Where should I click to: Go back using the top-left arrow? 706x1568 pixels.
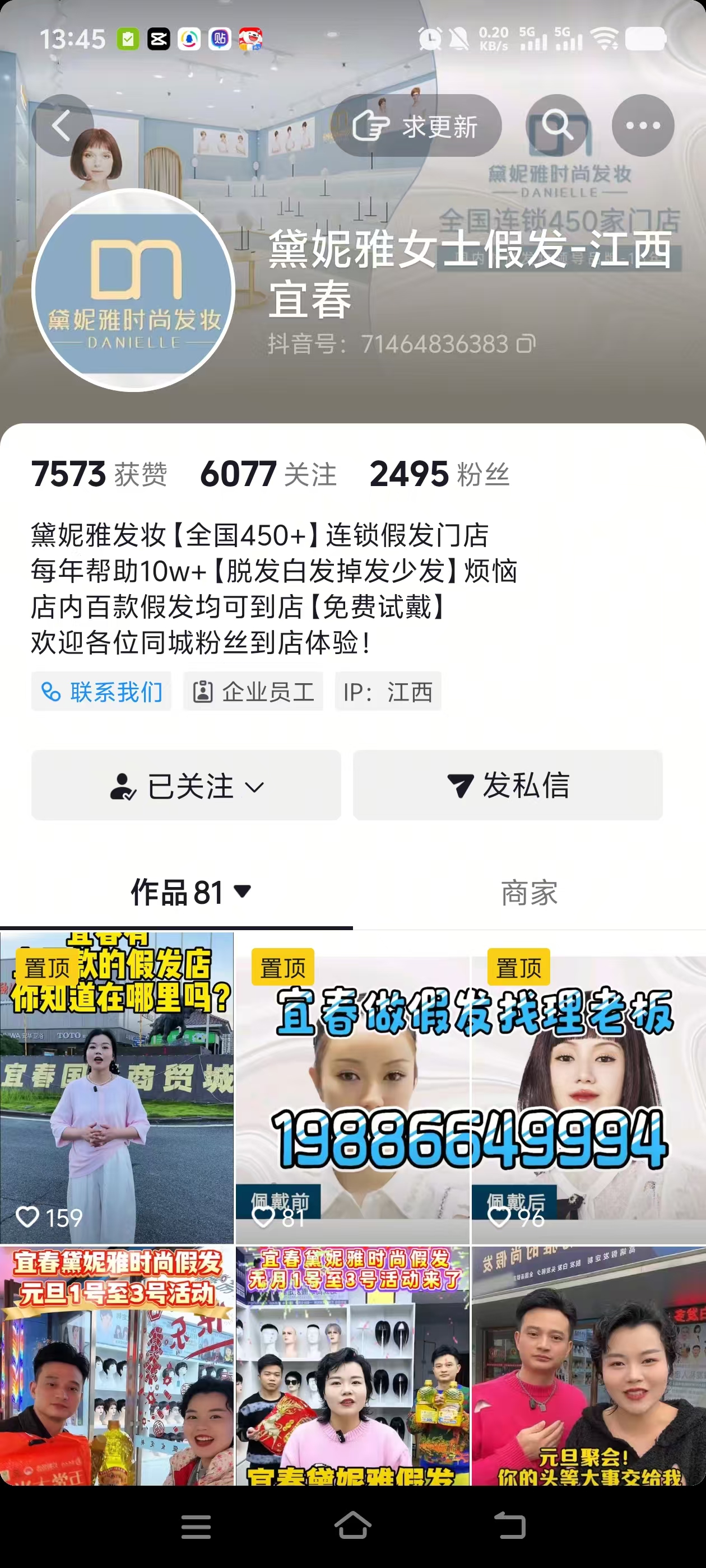coord(62,126)
